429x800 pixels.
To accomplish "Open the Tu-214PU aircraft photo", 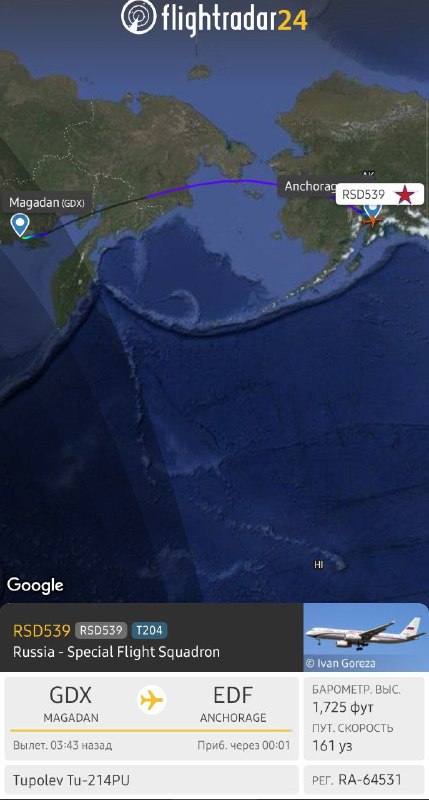I will [366, 637].
